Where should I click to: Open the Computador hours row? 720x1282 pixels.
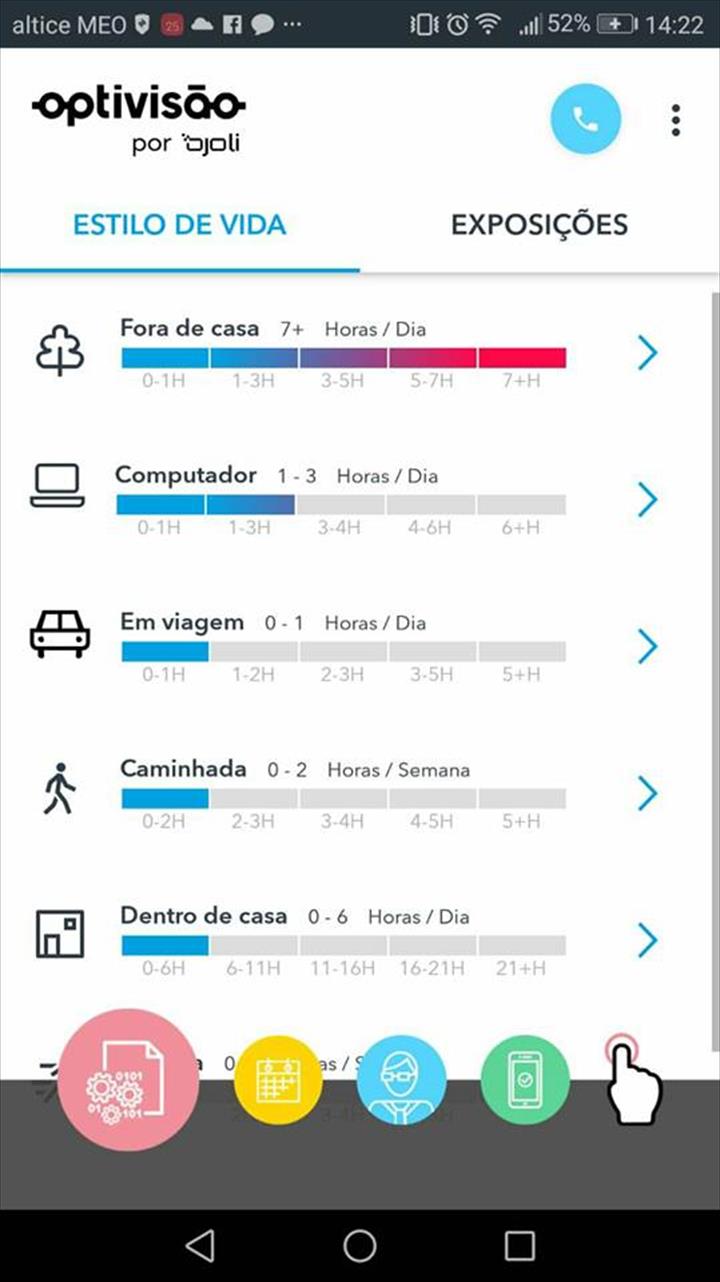pos(647,499)
